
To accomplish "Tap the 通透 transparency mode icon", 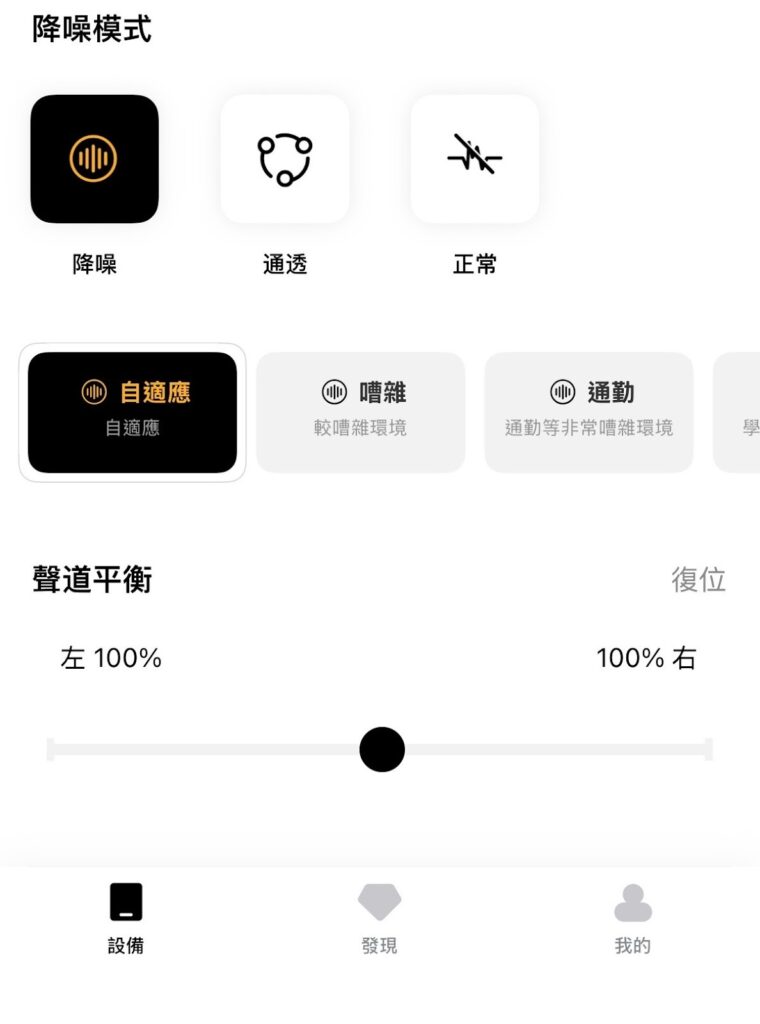I will point(285,160).
